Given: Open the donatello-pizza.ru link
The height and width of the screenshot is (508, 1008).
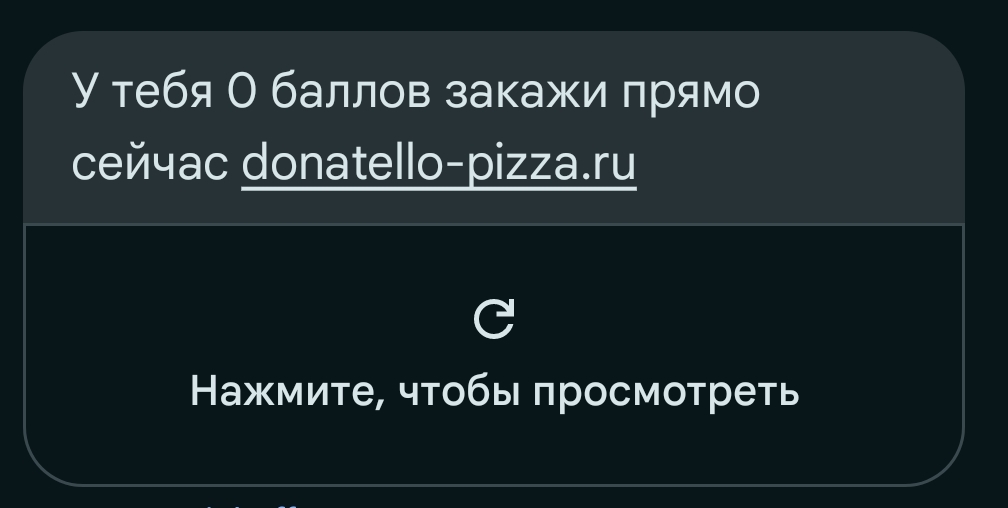Looking at the screenshot, I should click(x=439, y=162).
